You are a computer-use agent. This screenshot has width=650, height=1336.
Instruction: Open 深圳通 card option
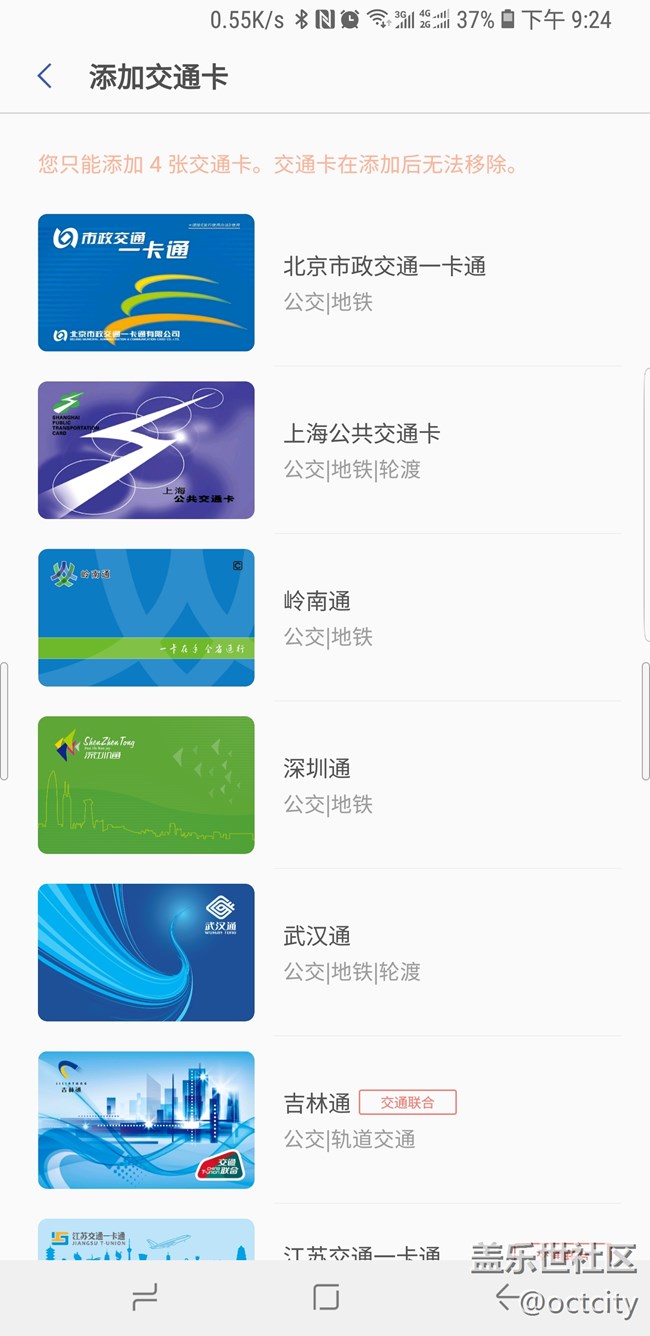(x=325, y=785)
